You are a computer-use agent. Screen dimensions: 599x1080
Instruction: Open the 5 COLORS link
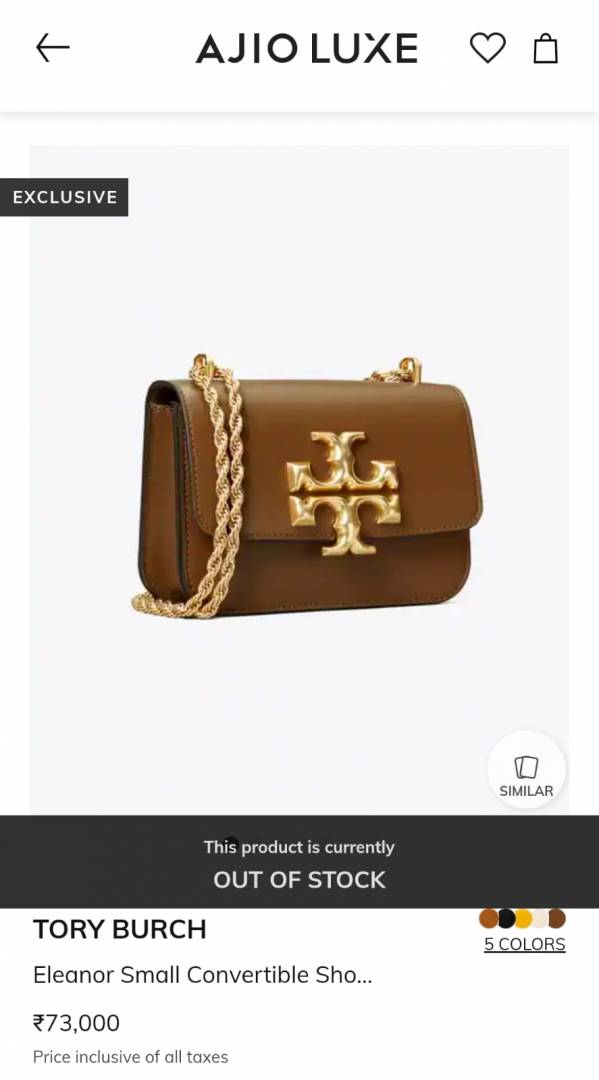(525, 944)
